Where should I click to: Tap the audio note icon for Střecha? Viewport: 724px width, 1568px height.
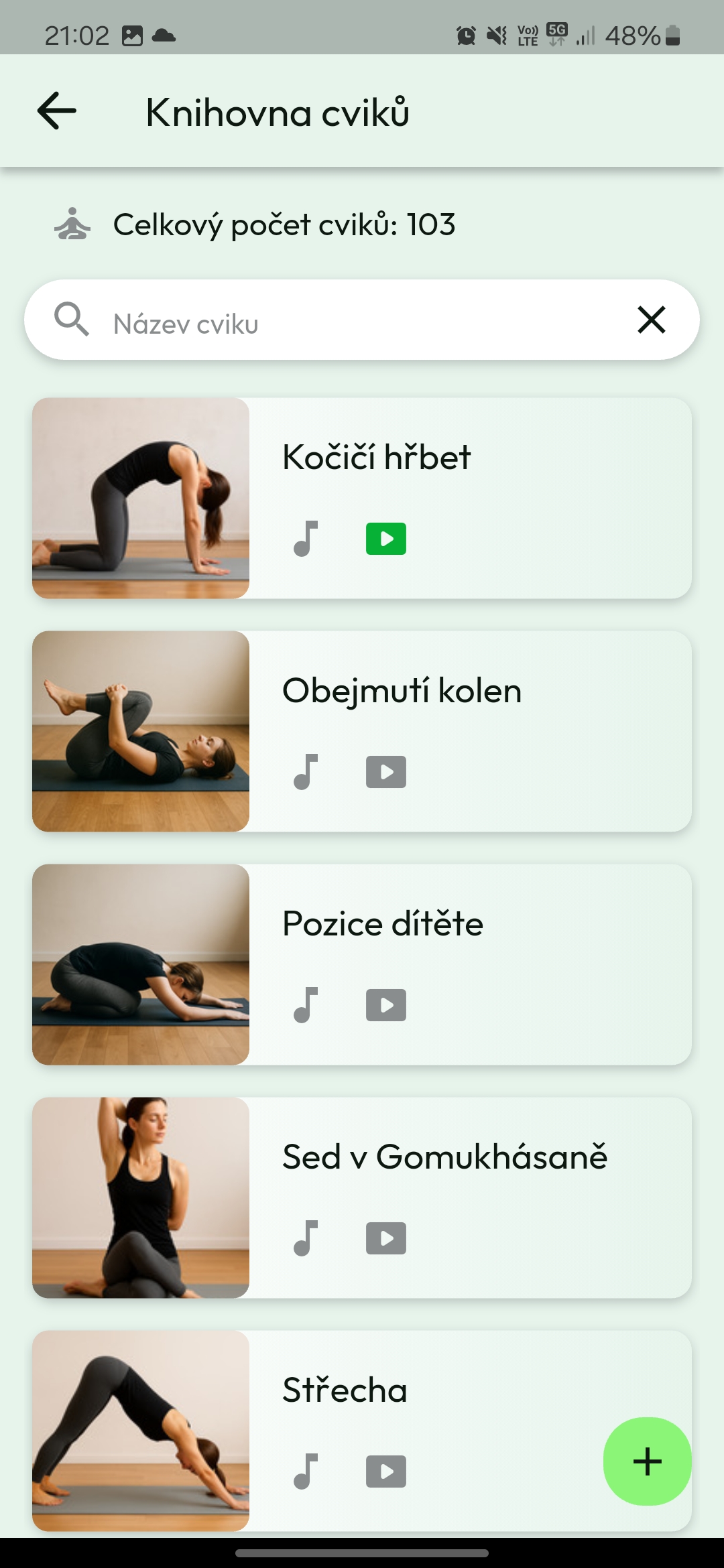306,1472
